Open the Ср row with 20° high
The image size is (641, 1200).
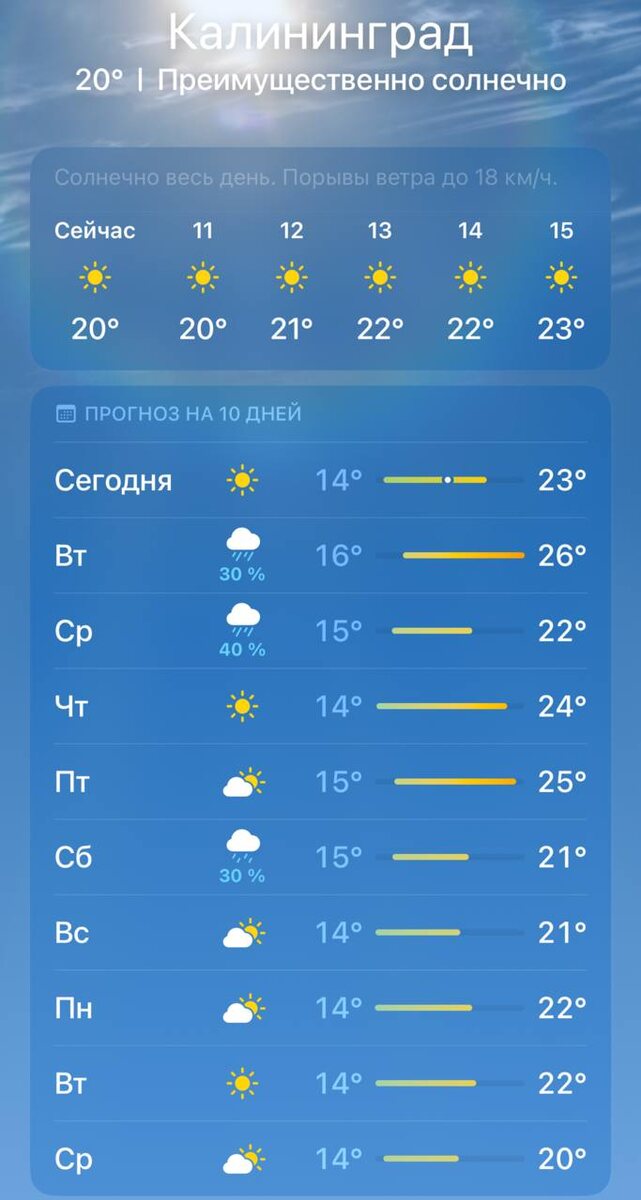tap(320, 1159)
